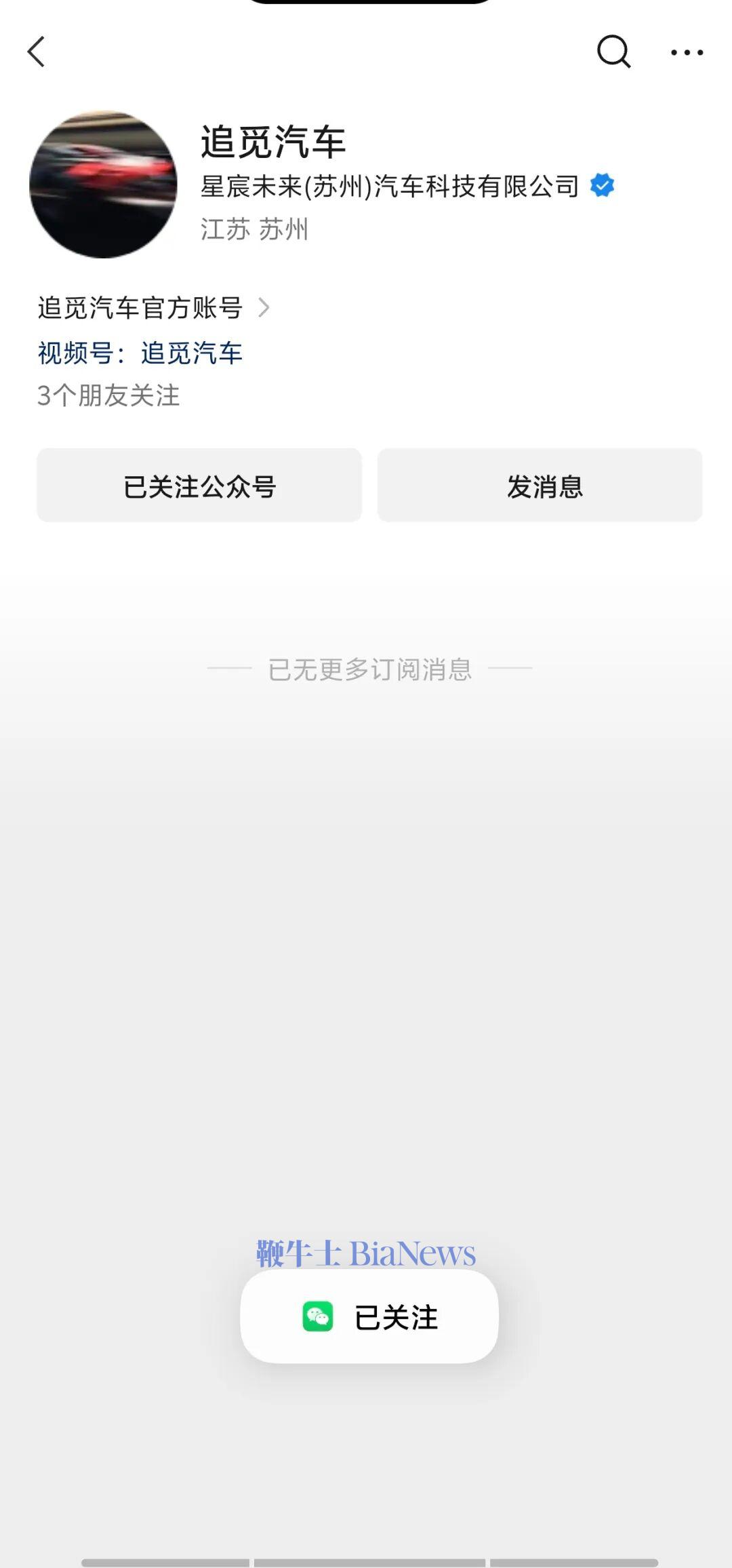Tap the ellipsis icon at top right

coord(686,52)
